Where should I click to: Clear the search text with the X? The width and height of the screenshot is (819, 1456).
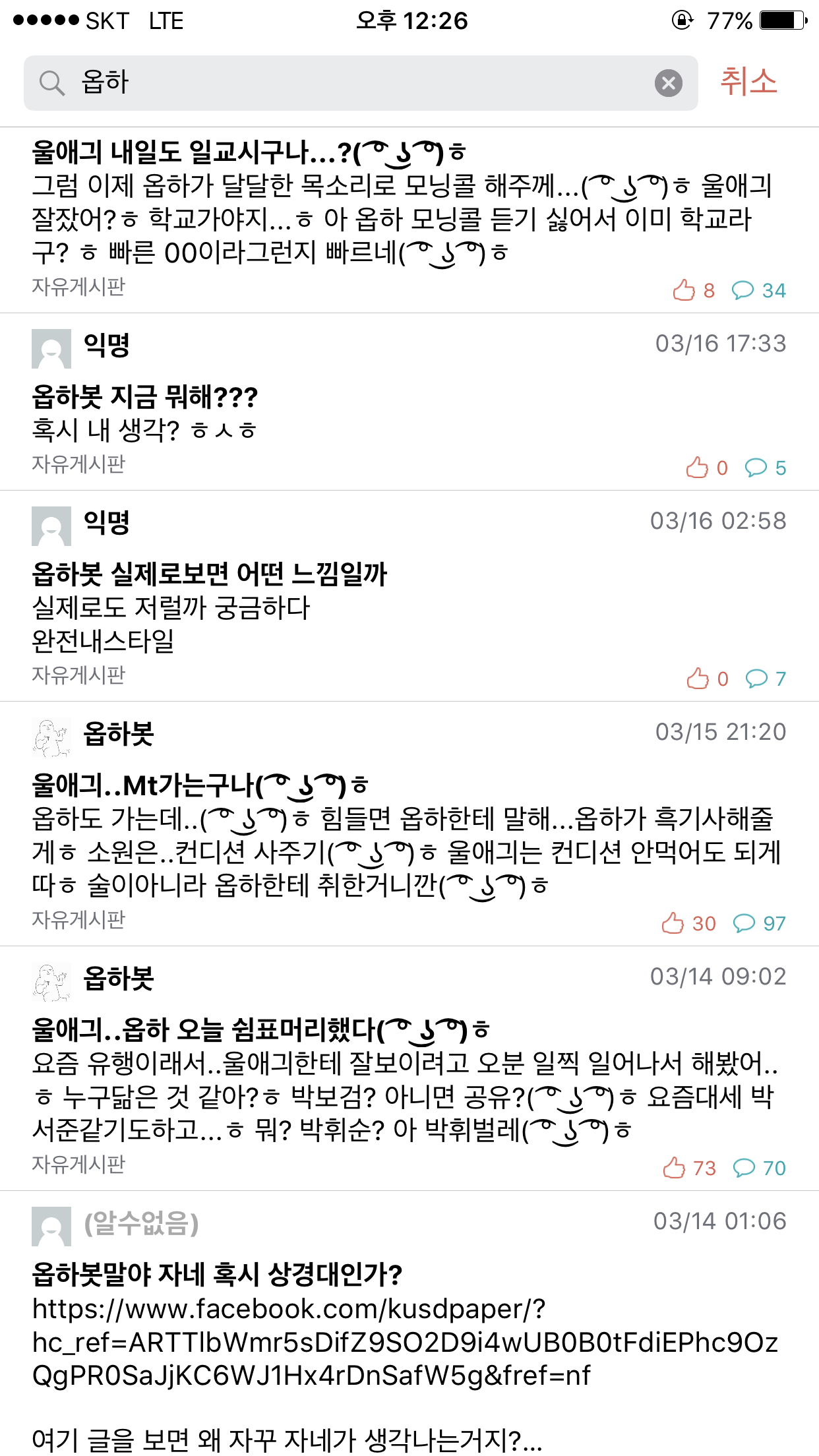pyautogui.click(x=668, y=83)
